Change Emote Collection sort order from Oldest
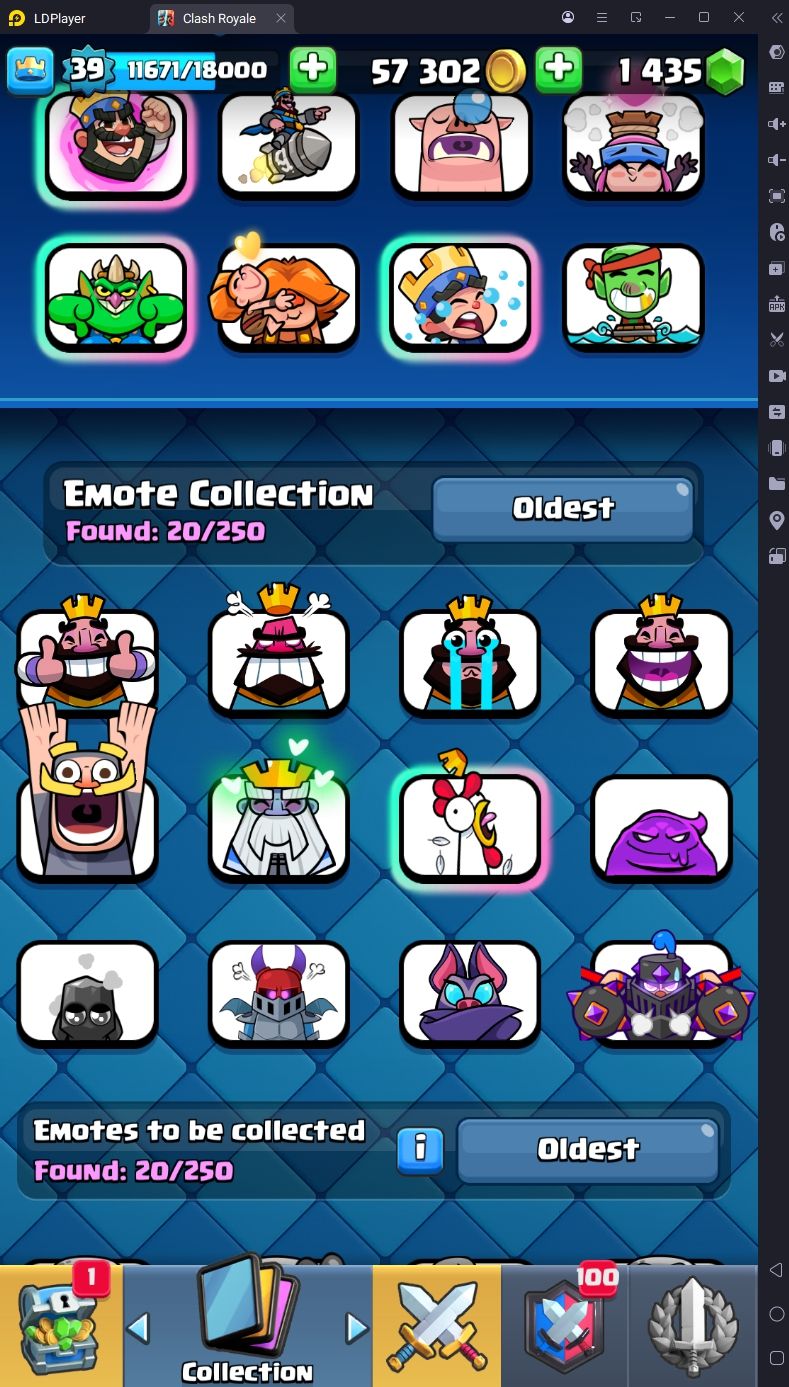The width and height of the screenshot is (789, 1387). click(563, 508)
